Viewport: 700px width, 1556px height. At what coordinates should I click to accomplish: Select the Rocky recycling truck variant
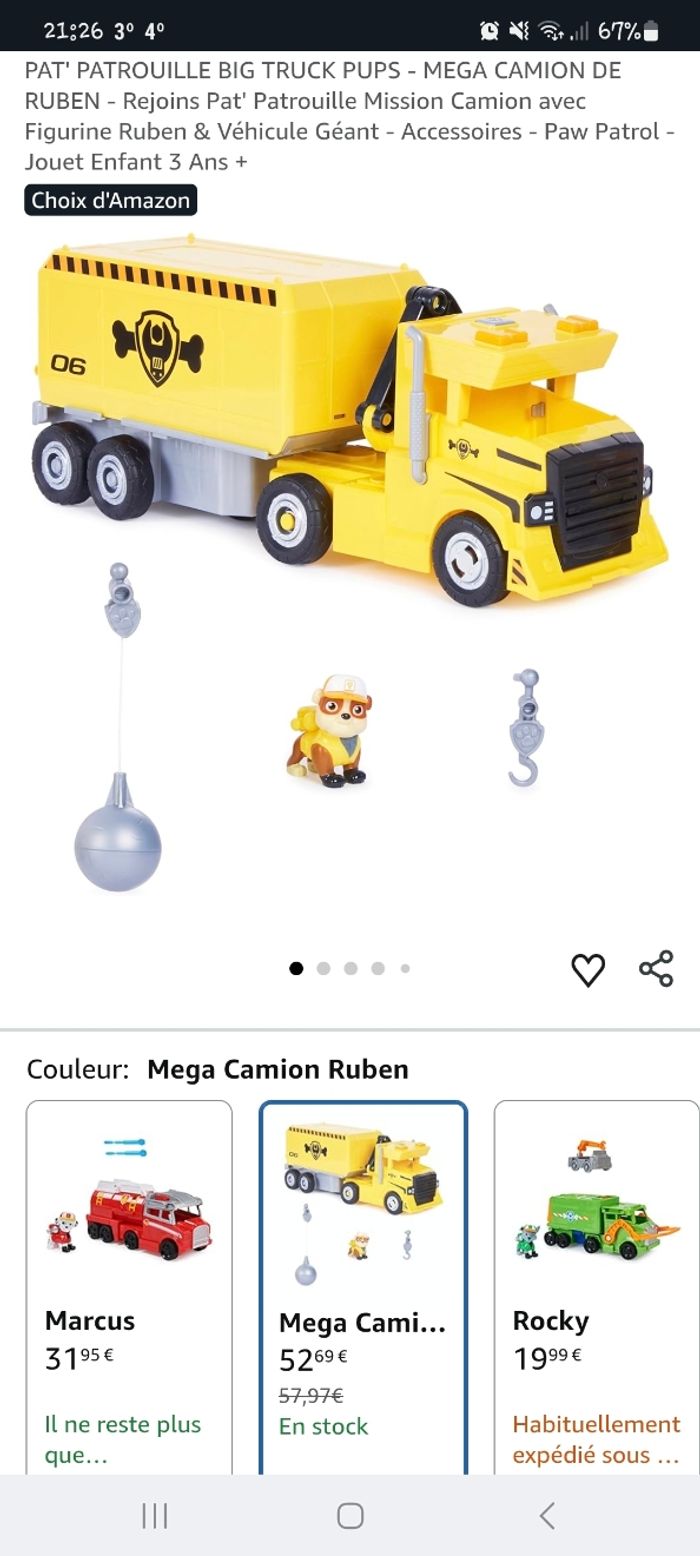click(596, 1285)
